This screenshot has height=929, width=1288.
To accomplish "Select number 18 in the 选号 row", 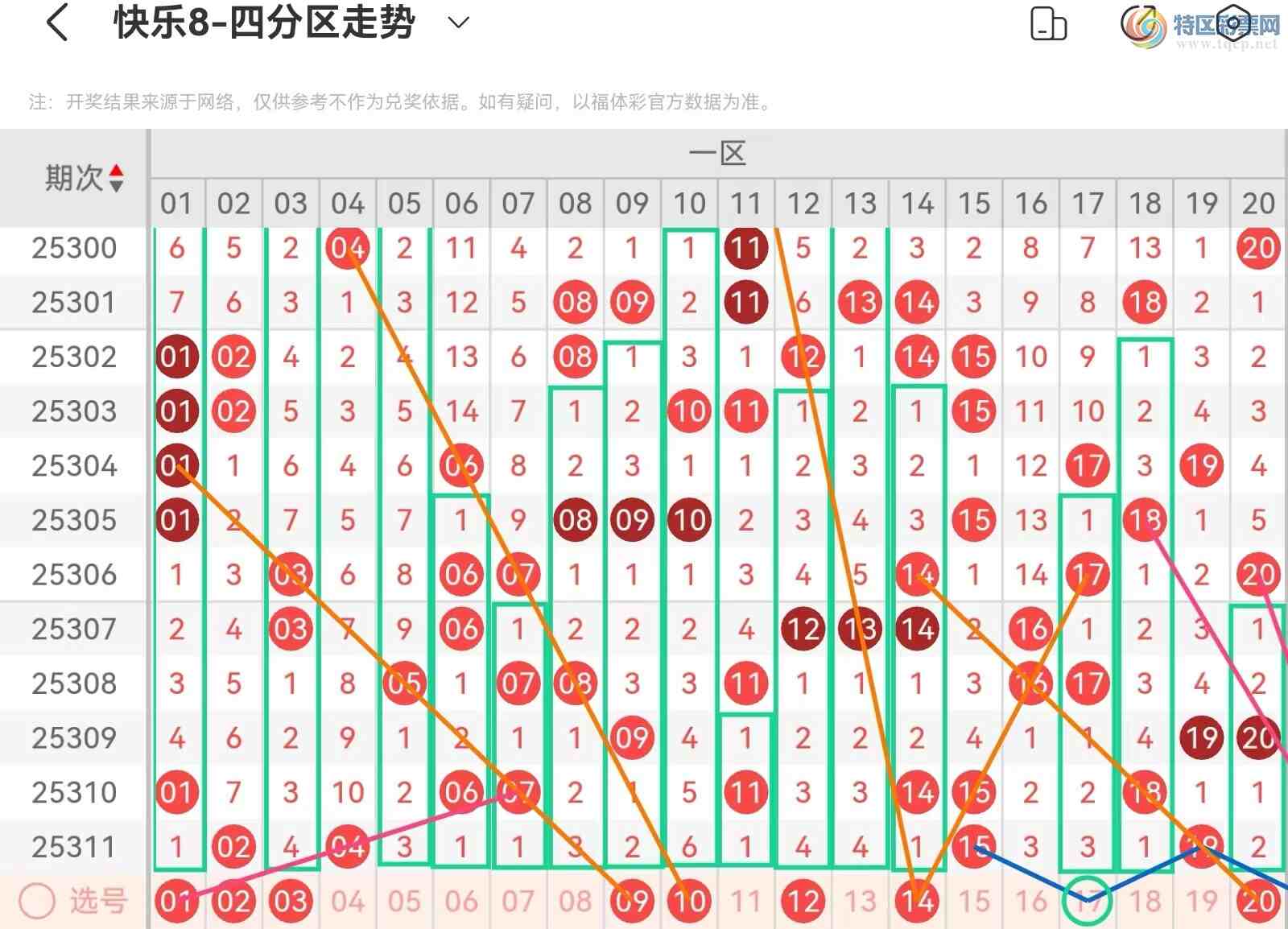I will [1145, 901].
